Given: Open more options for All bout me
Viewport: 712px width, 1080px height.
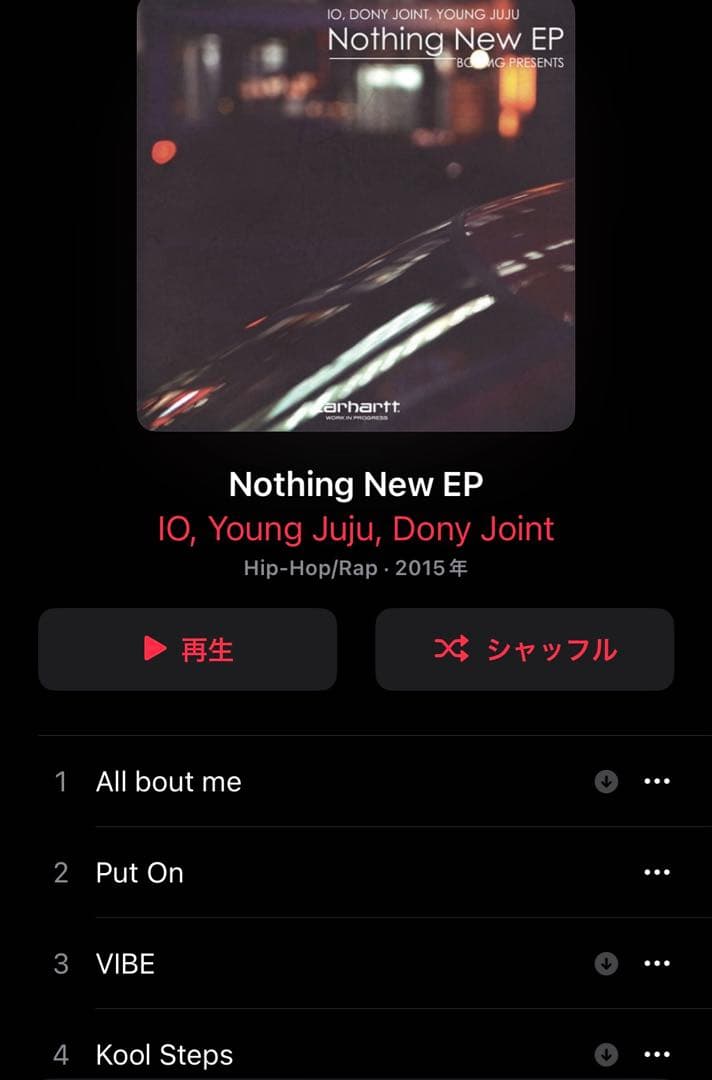Looking at the screenshot, I should (657, 782).
